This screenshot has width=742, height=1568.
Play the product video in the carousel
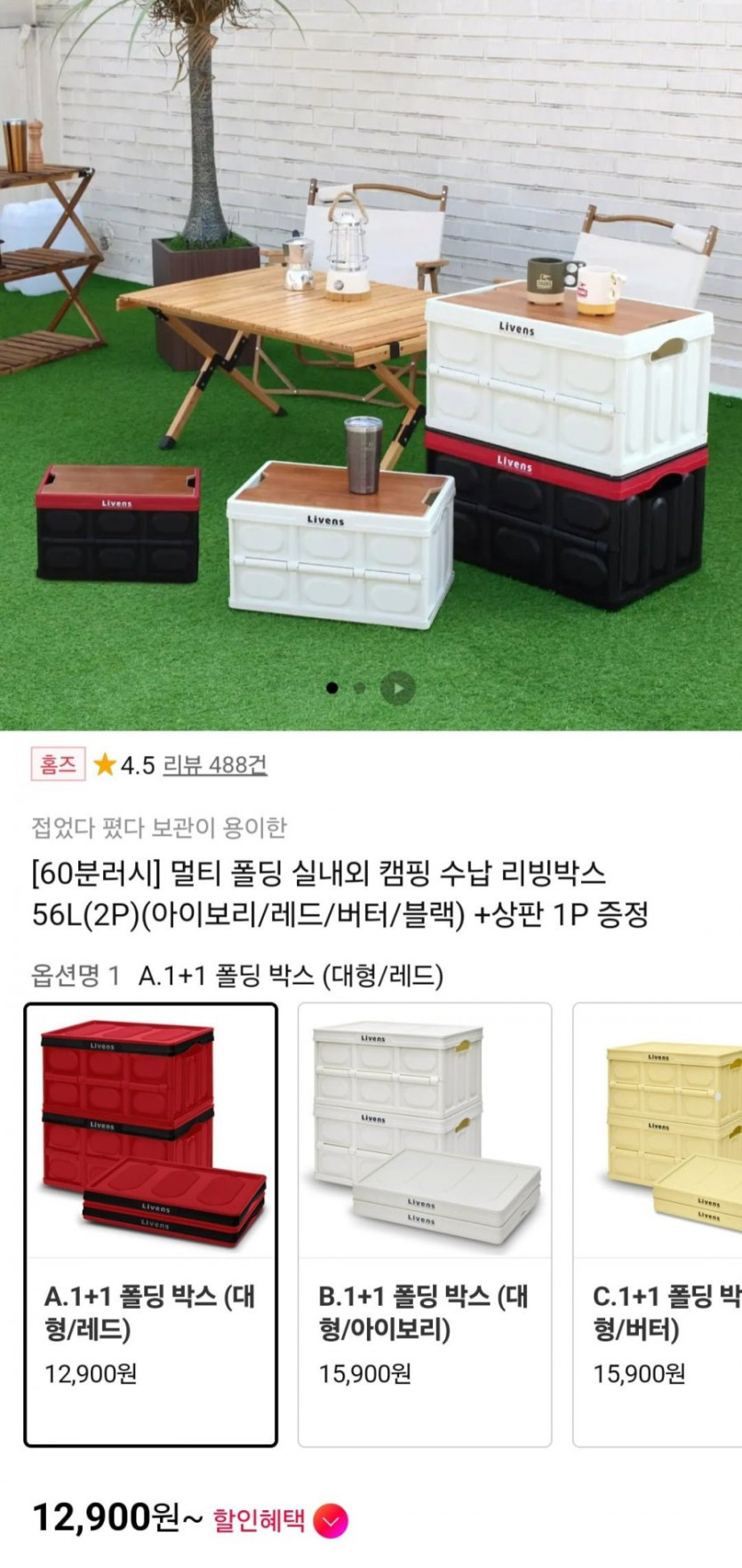(x=397, y=688)
